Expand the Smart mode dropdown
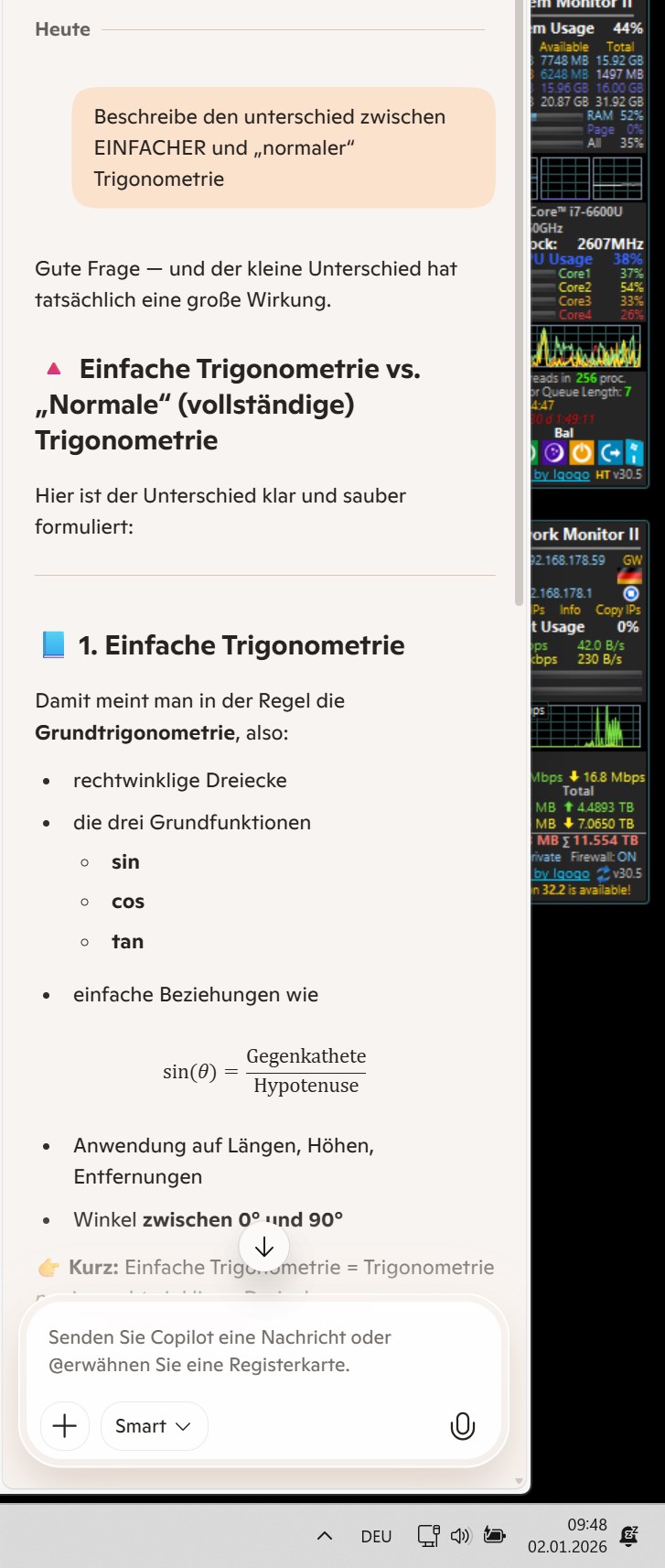Image resolution: width=665 pixels, height=1568 pixels. click(154, 1425)
